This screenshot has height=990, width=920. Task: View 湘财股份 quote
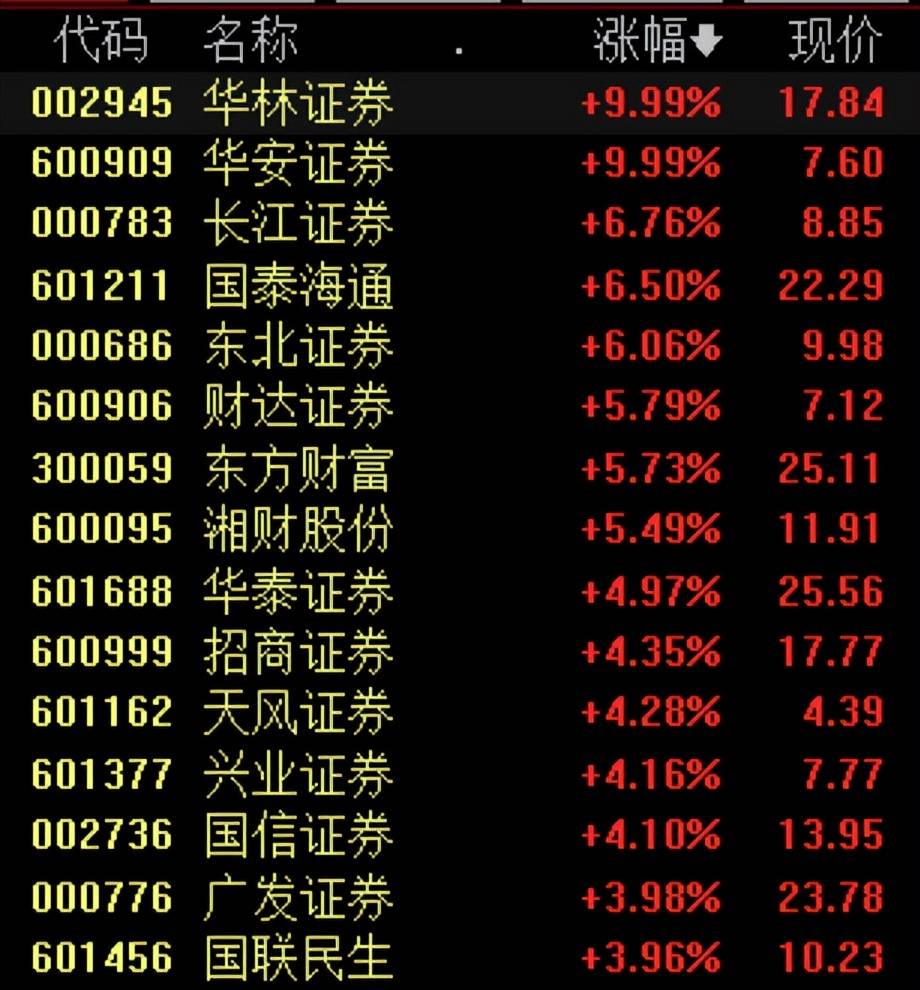click(x=298, y=529)
